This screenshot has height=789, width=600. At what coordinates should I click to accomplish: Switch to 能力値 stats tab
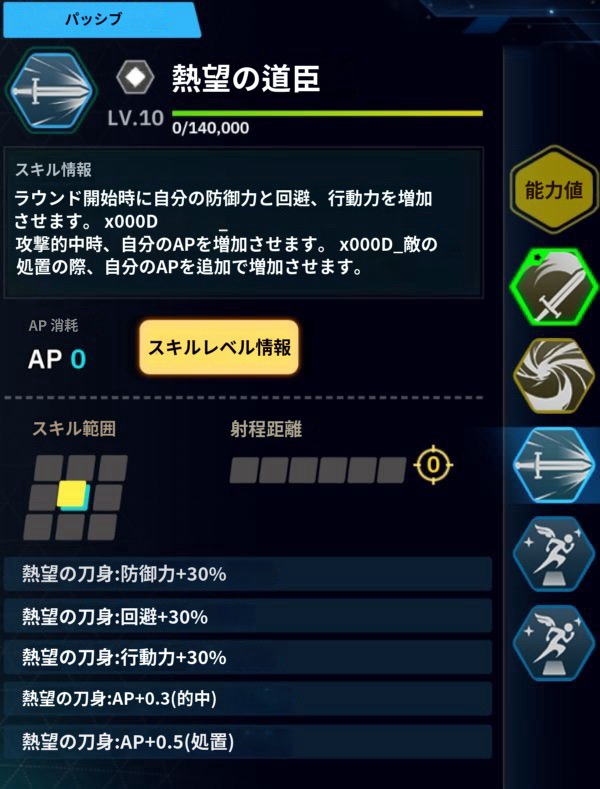[x=554, y=191]
